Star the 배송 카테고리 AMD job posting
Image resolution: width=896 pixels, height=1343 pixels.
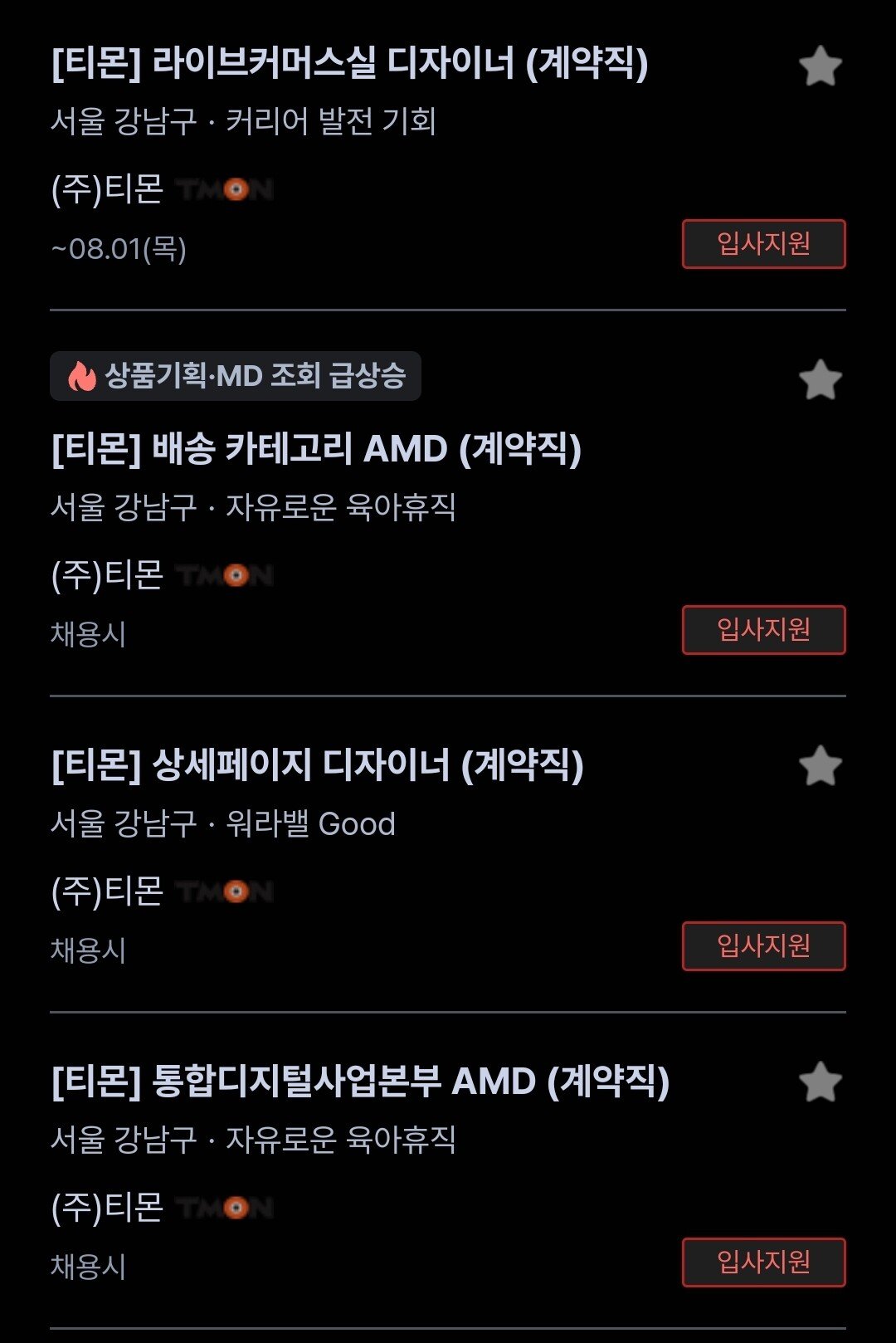[x=821, y=380]
